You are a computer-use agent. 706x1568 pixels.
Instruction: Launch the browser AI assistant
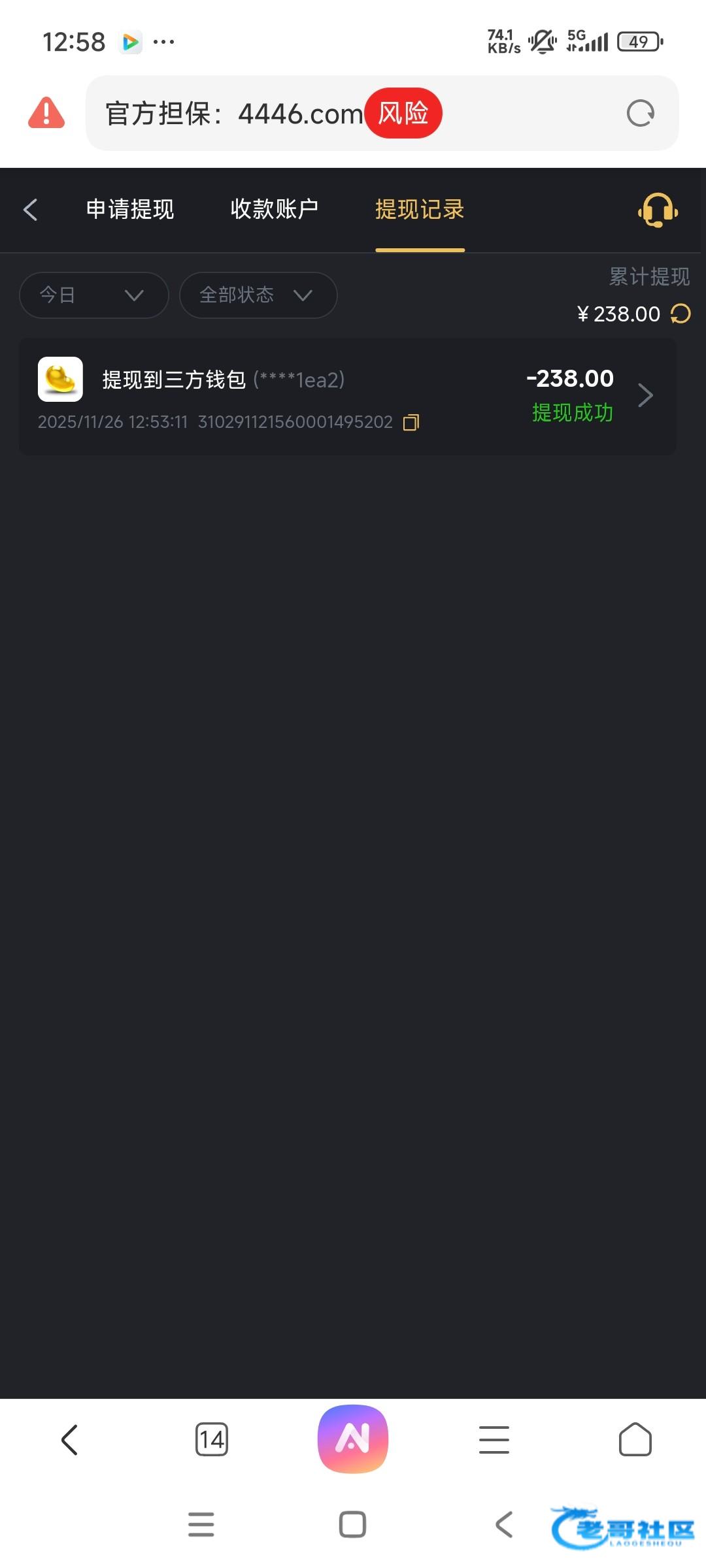353,1439
